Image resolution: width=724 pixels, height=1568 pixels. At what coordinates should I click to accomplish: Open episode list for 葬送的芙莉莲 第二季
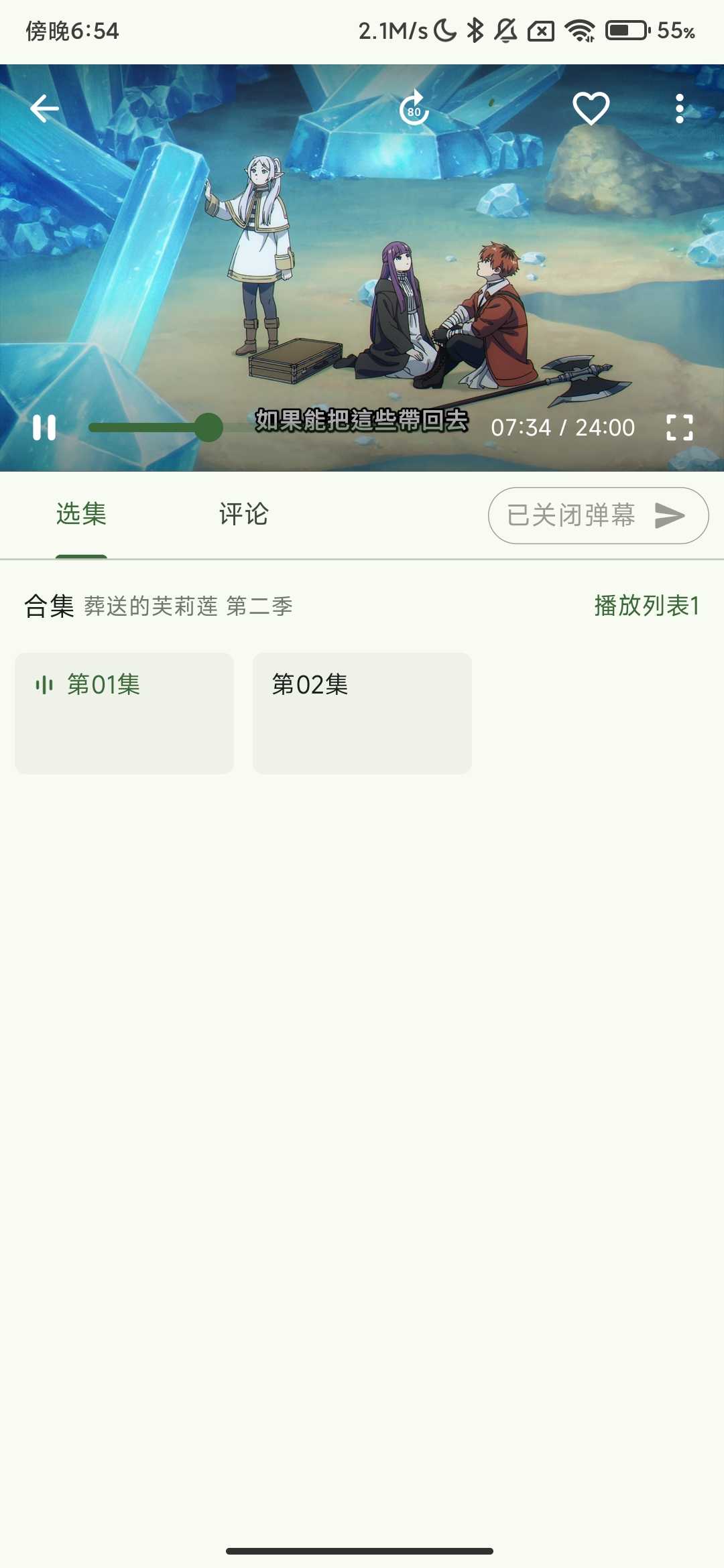click(190, 606)
